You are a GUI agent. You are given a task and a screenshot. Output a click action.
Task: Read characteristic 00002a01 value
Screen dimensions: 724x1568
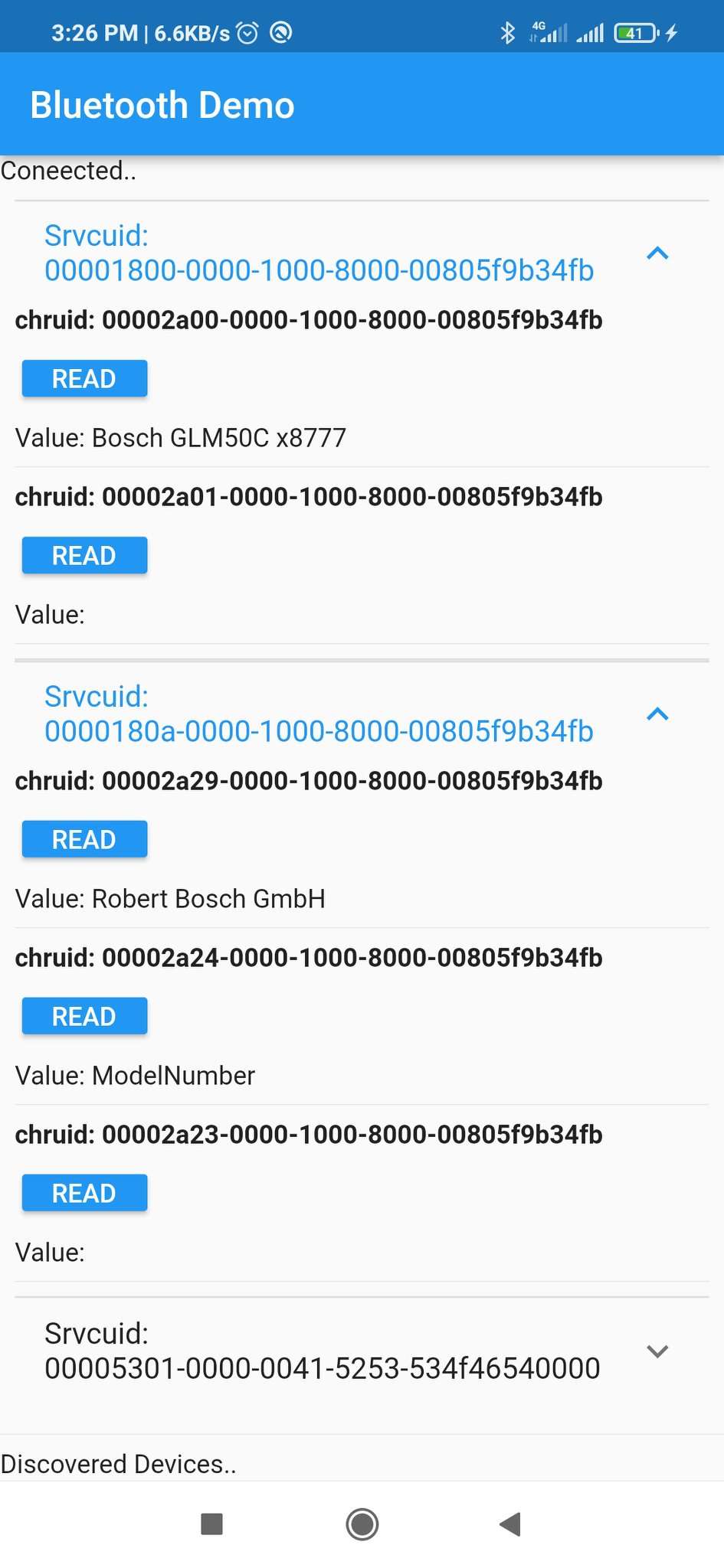[84, 555]
